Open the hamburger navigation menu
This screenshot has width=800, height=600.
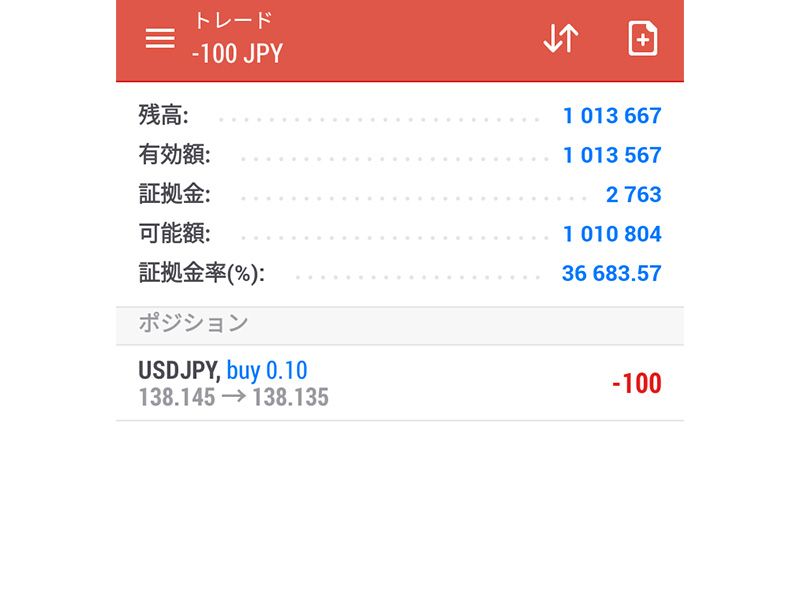coord(160,39)
